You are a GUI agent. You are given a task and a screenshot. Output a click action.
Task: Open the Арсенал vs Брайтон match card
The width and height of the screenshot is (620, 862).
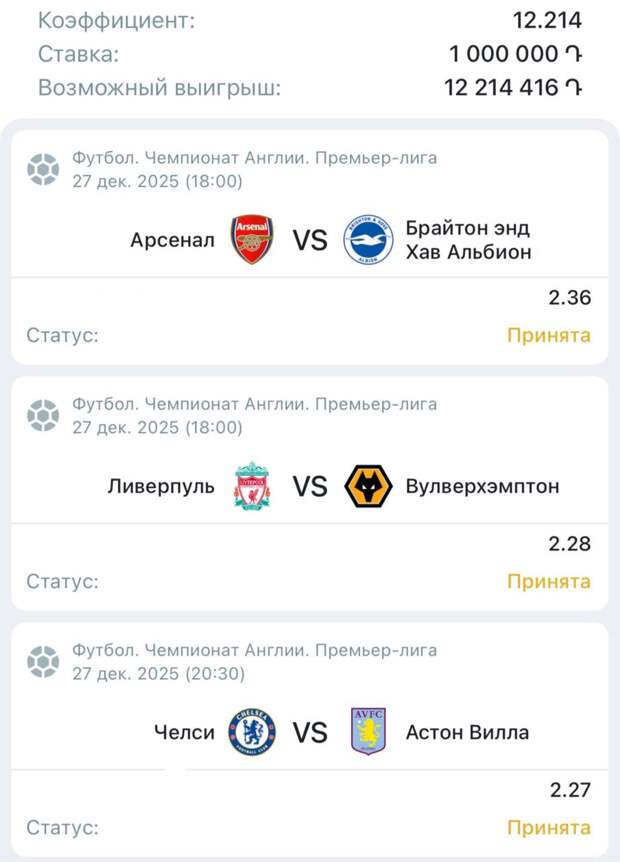310,240
